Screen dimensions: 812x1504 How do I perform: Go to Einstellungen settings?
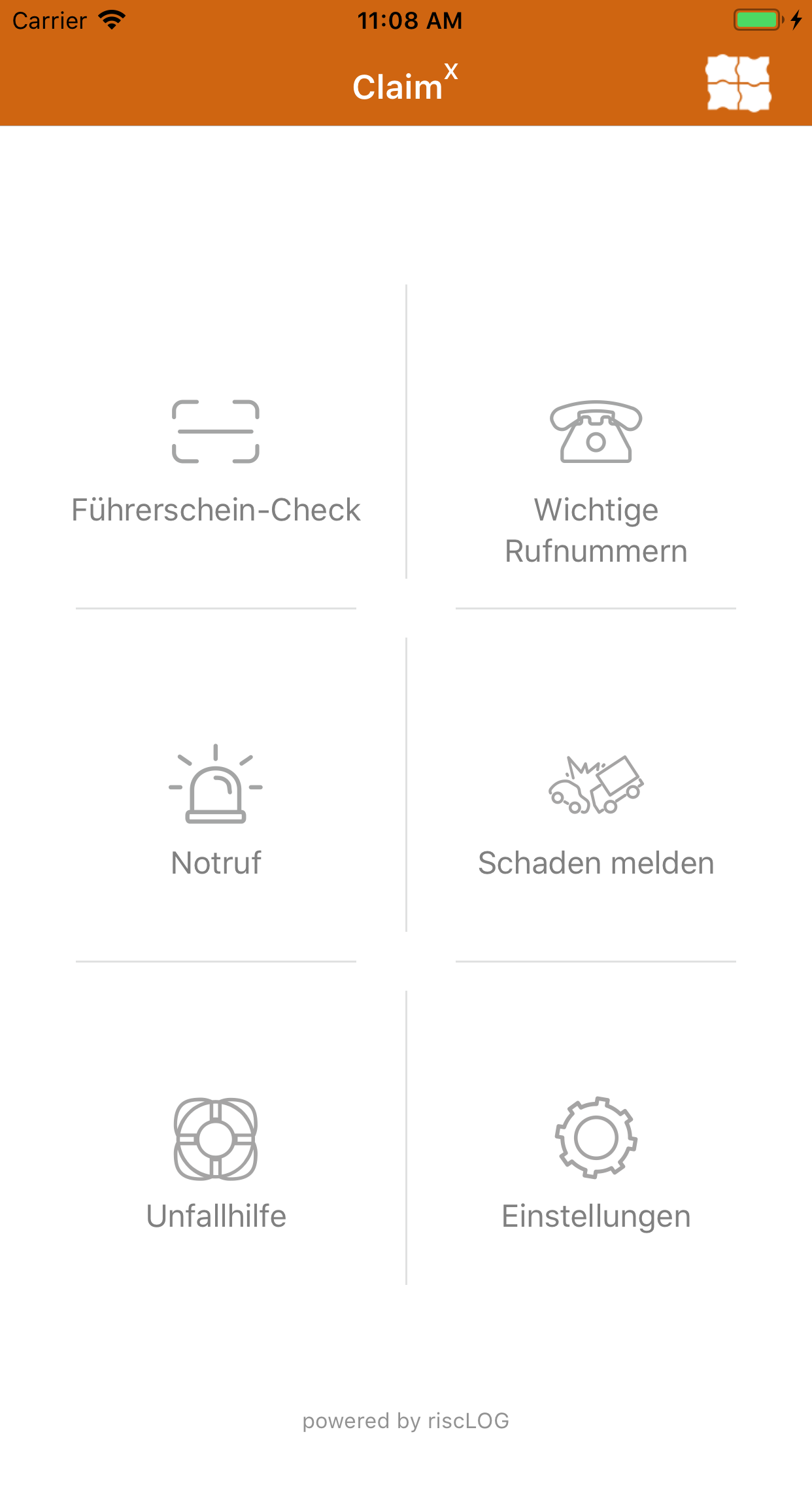[x=596, y=1164]
